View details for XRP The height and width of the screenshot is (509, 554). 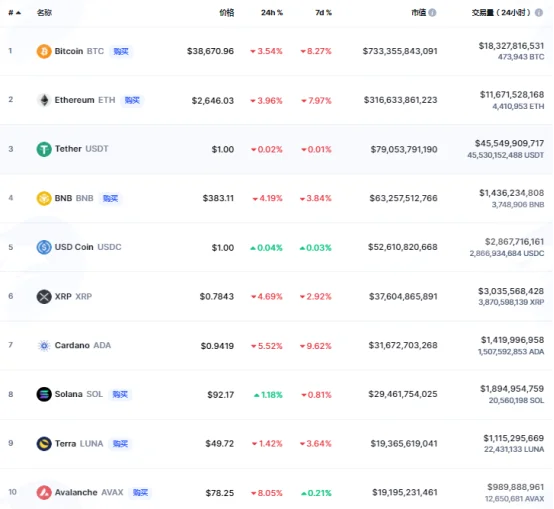(277, 296)
